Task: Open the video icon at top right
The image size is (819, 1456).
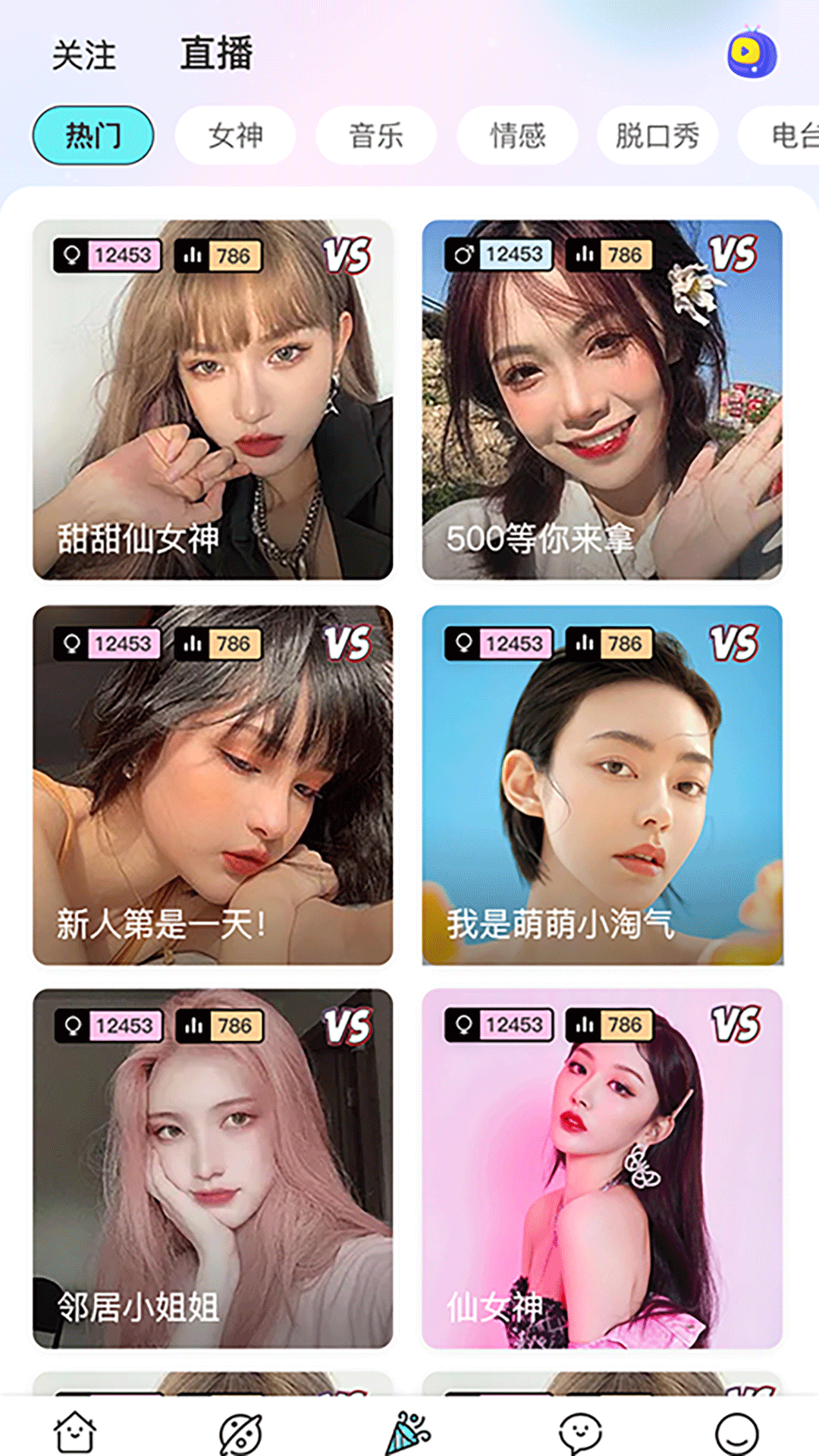Action: point(751,53)
